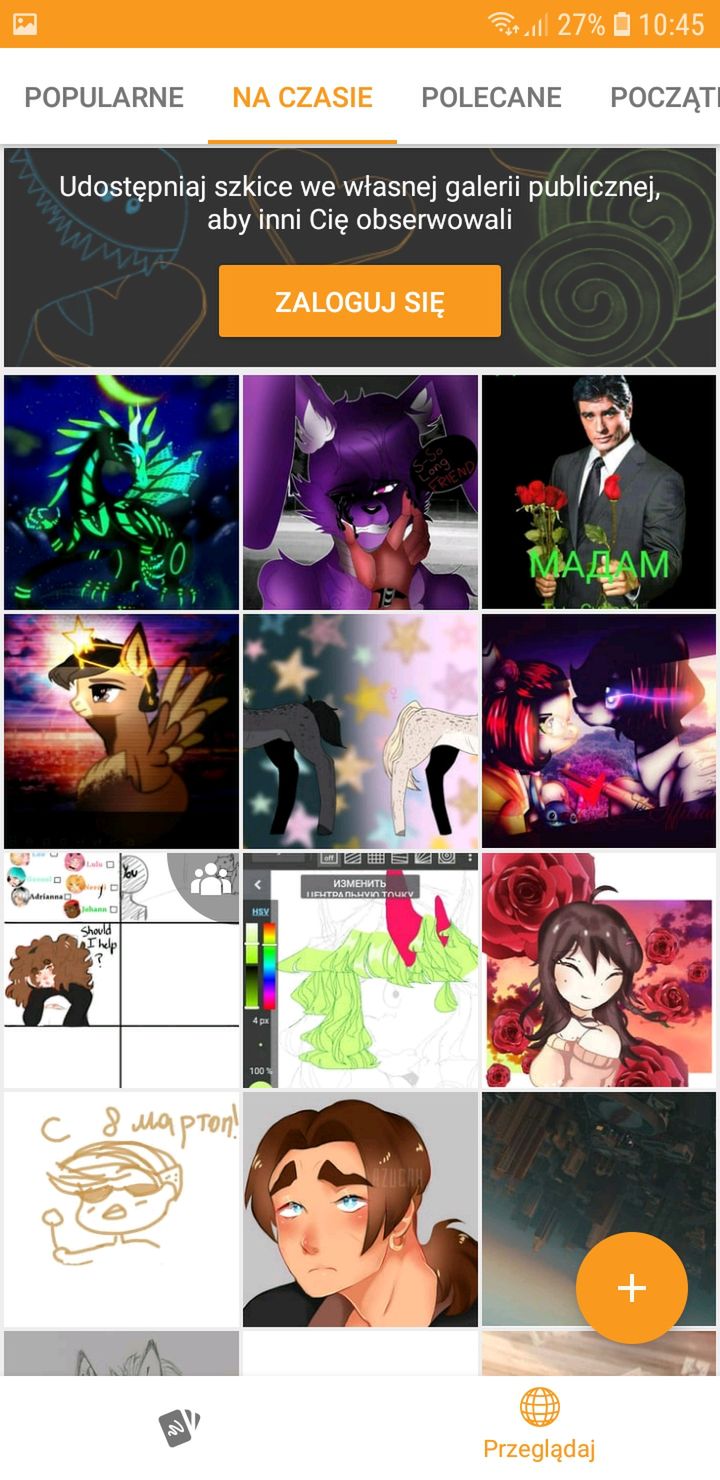Create a new sketch with the plus button
Image resolution: width=720 pixels, height=1480 pixels.
point(632,1288)
